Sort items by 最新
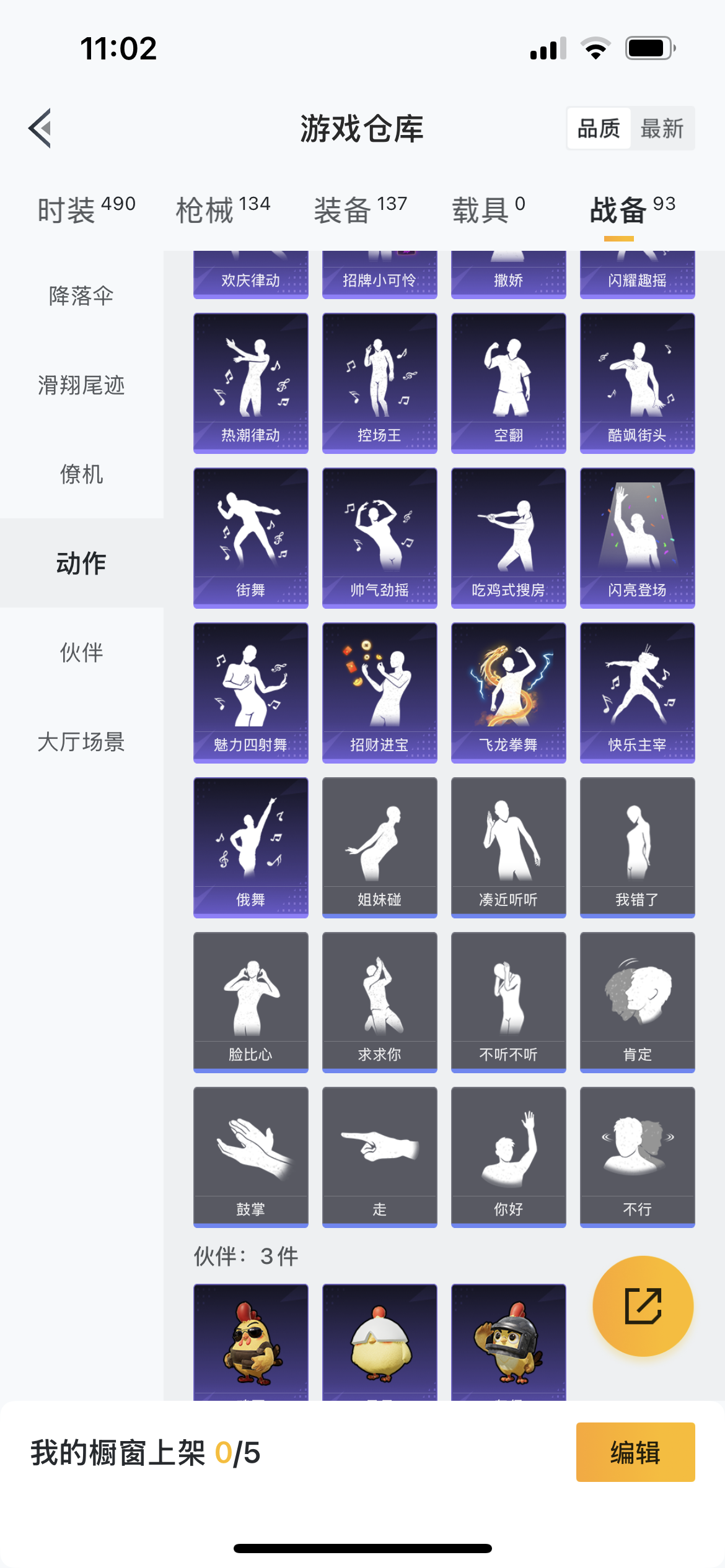 pyautogui.click(x=662, y=129)
